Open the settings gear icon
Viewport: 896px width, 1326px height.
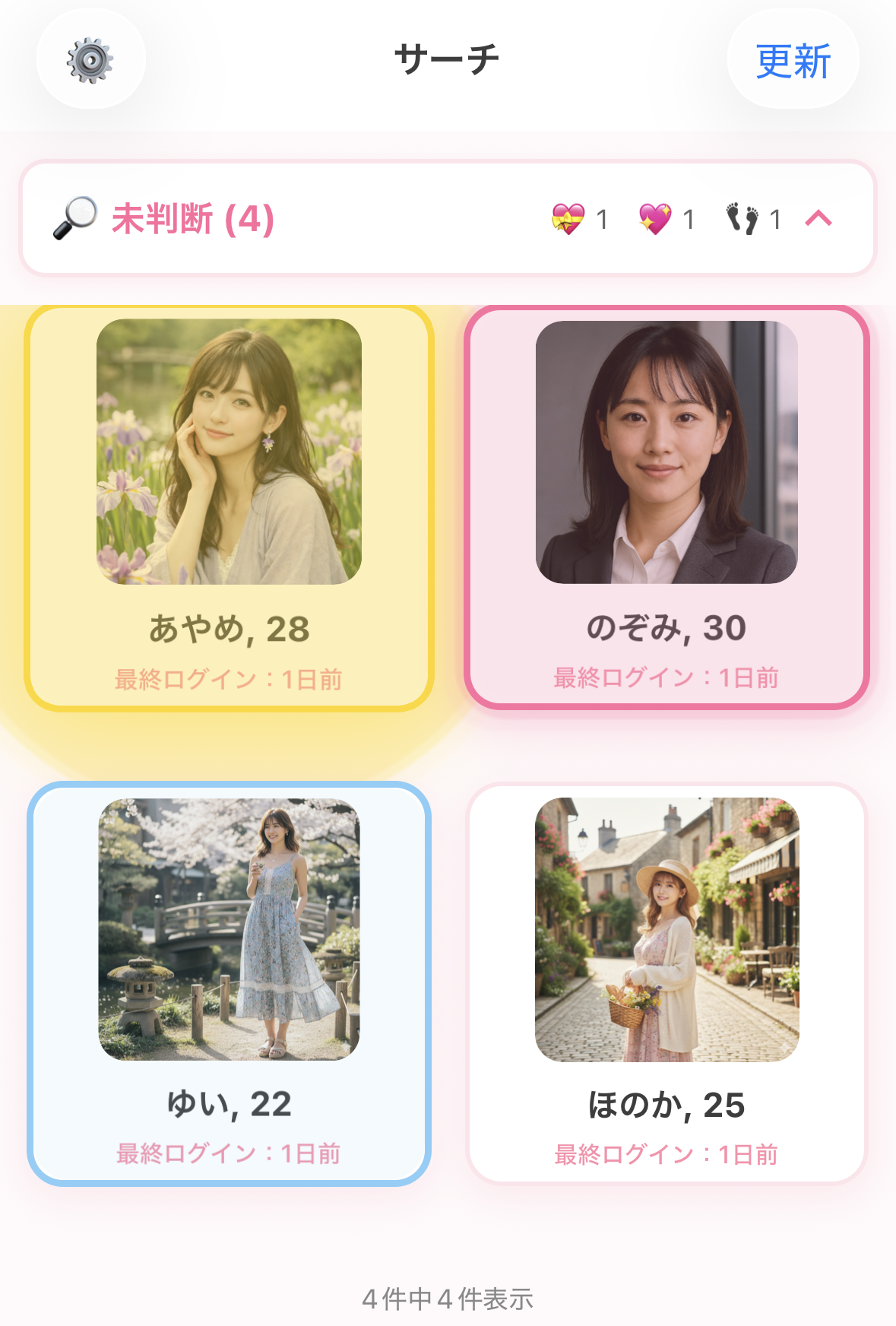90,60
